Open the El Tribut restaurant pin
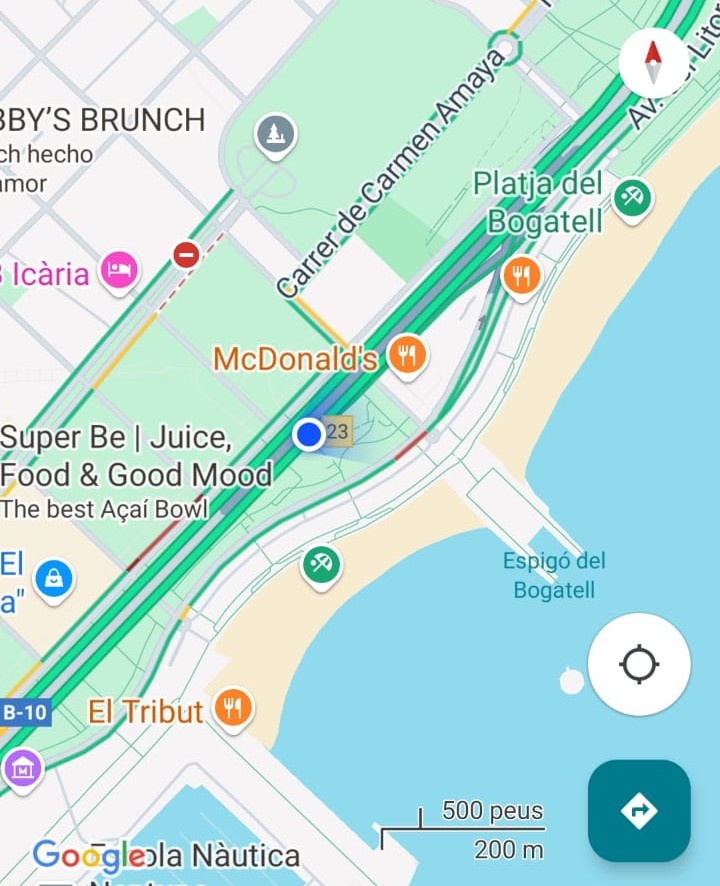 [233, 709]
